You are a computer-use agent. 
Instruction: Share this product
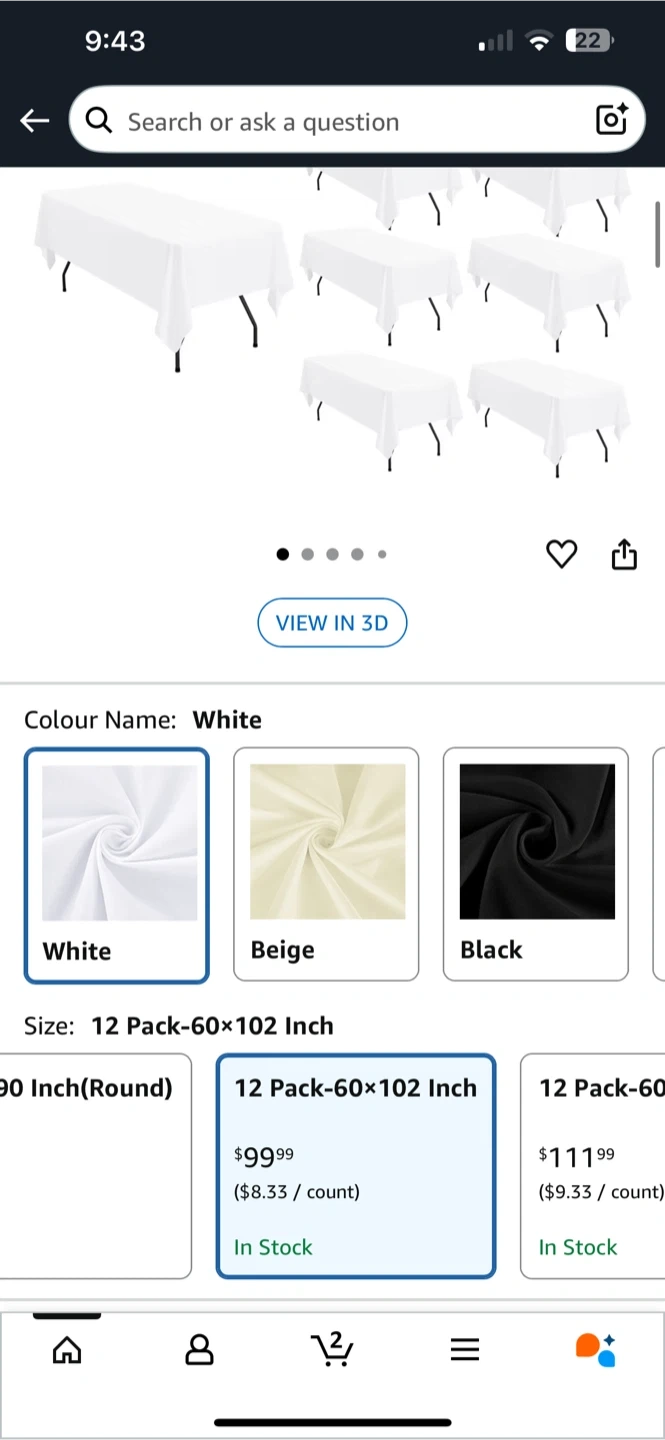[x=624, y=554]
